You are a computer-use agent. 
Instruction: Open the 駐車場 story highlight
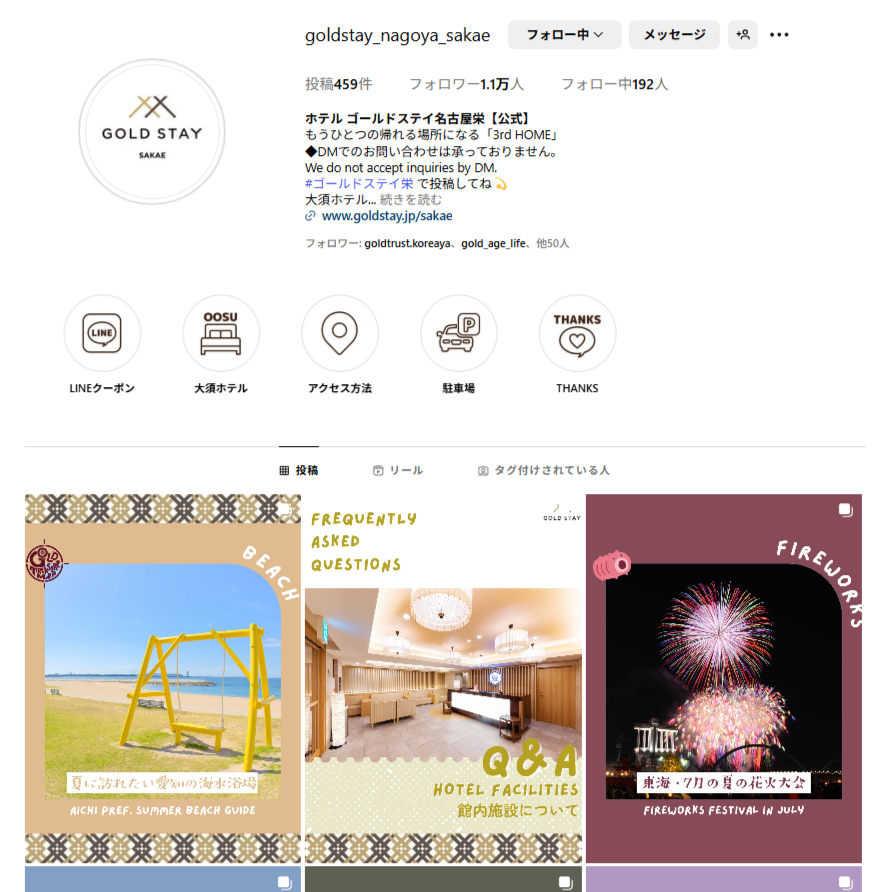458,334
